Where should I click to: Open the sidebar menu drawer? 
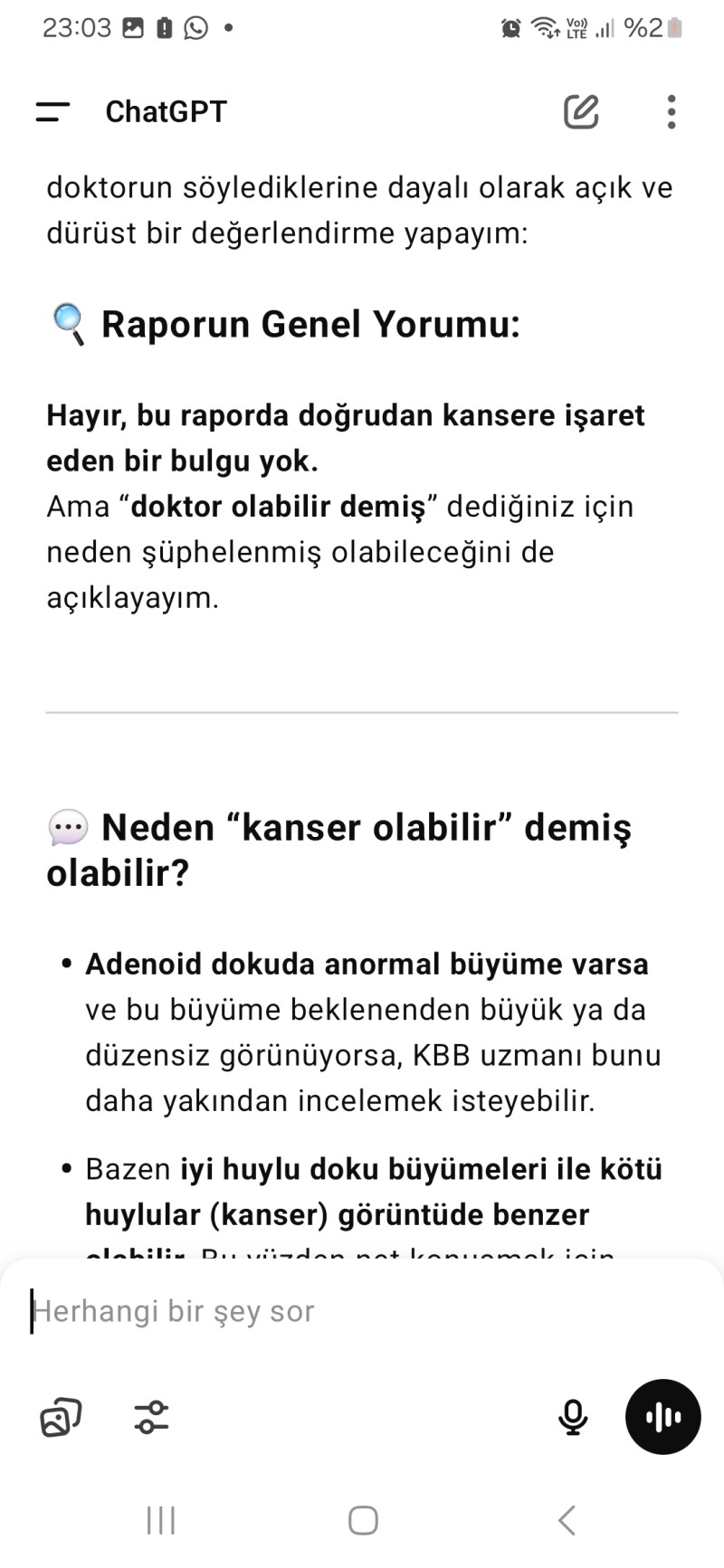52,112
